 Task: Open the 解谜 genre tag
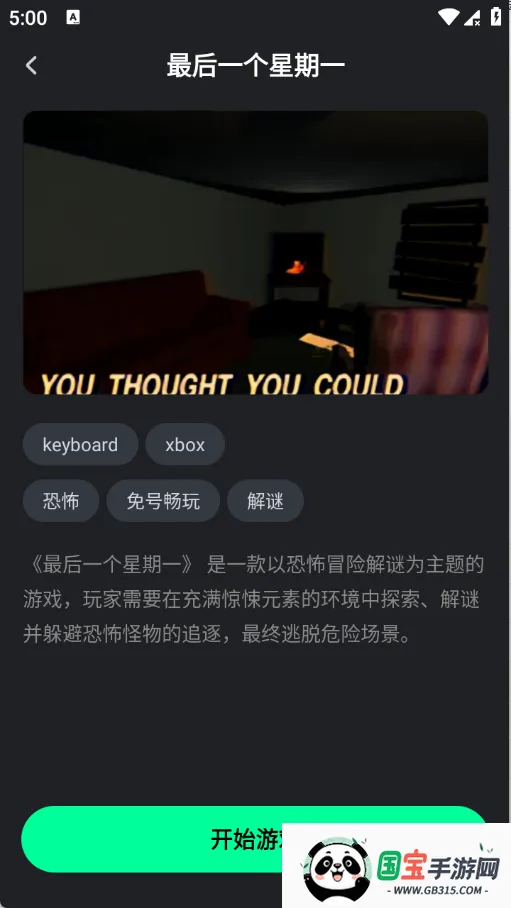point(265,500)
